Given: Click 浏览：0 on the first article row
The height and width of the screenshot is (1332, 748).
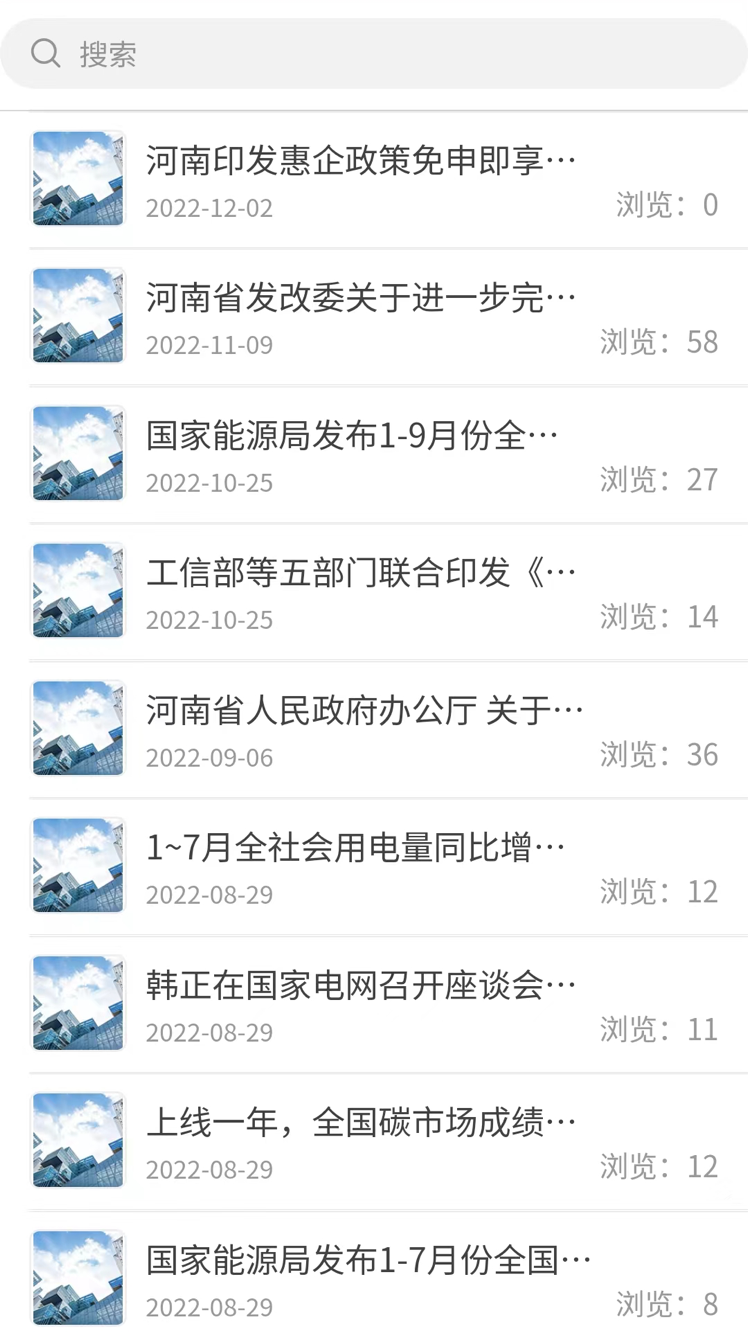Looking at the screenshot, I should (x=665, y=205).
